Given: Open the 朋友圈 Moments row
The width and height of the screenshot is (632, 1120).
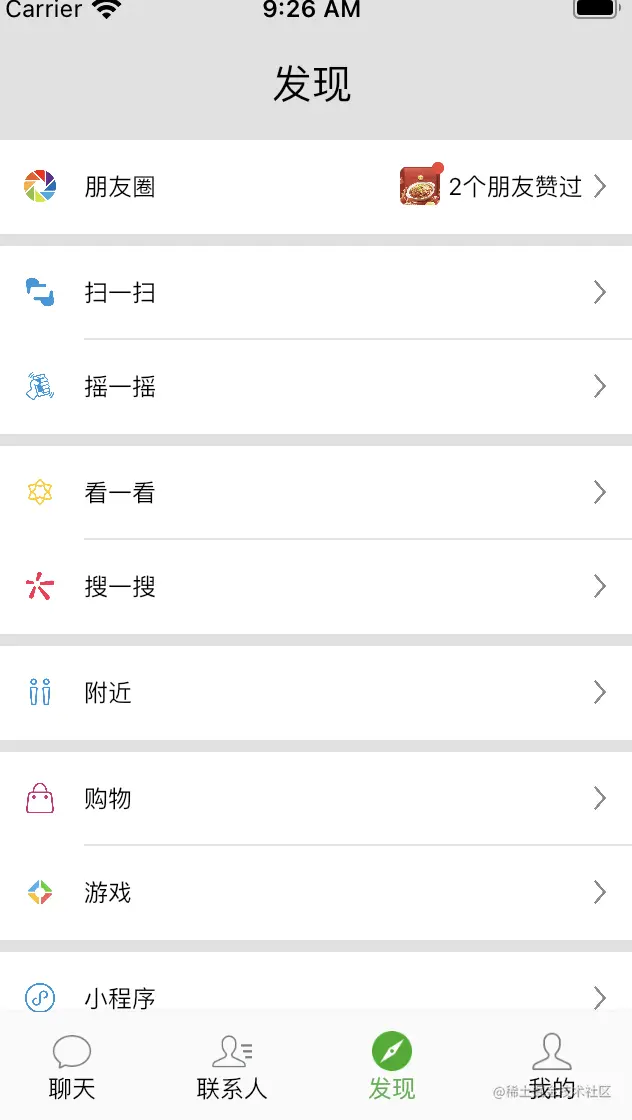Looking at the screenshot, I should click(316, 187).
